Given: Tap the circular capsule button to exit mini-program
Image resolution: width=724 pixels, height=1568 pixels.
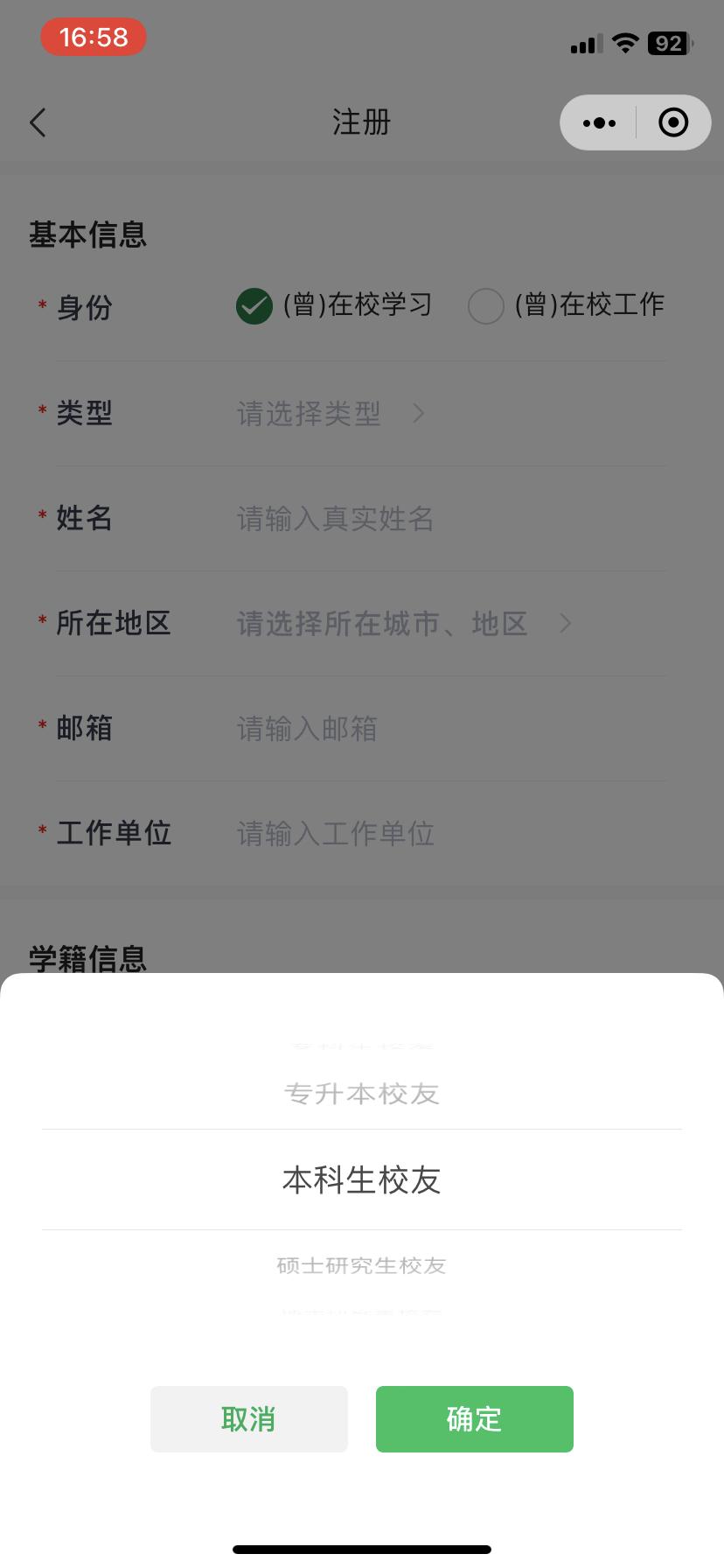Looking at the screenshot, I should [672, 122].
